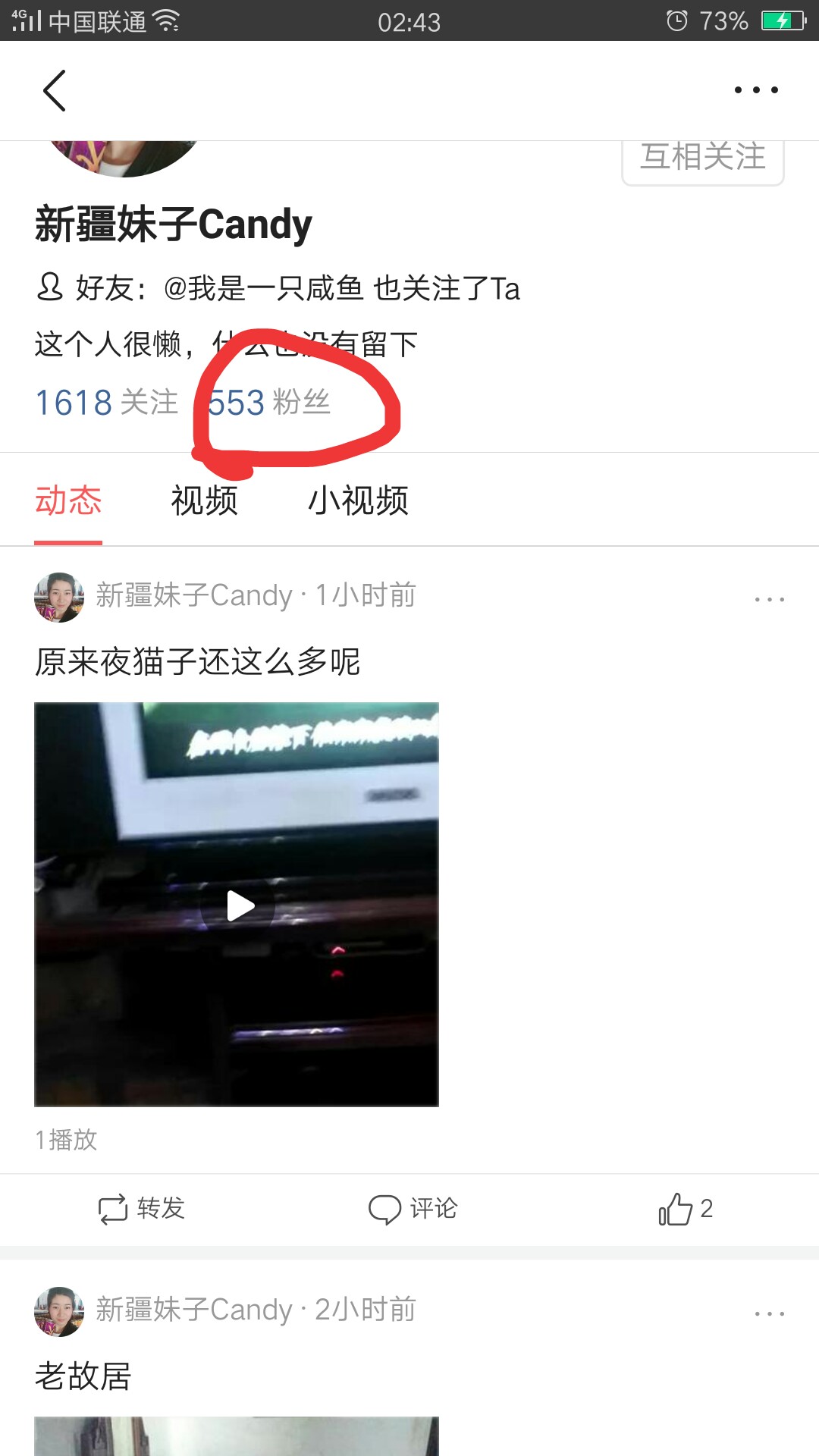Switch to the 小视频 tab
The width and height of the screenshot is (819, 1456).
pos(359,500)
